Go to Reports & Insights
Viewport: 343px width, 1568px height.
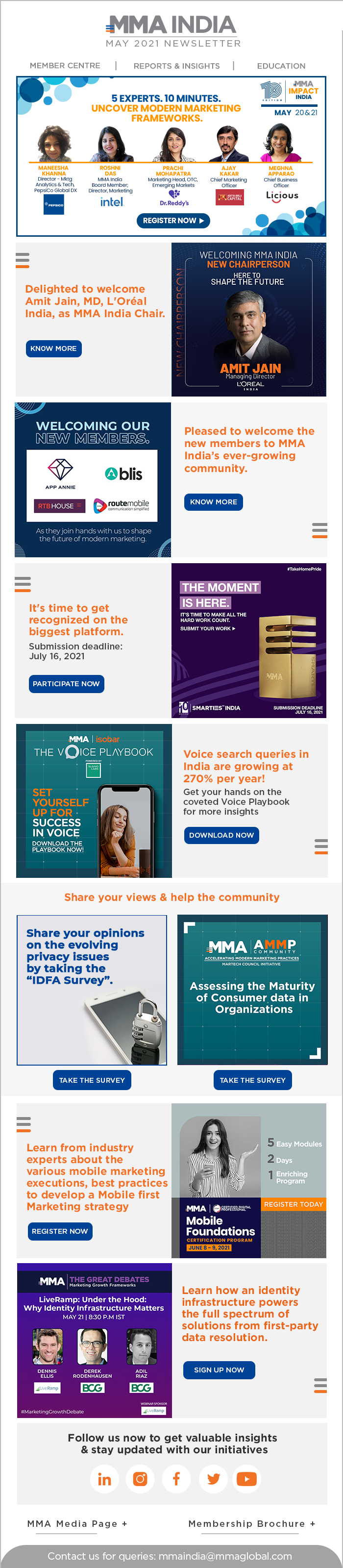176,66
